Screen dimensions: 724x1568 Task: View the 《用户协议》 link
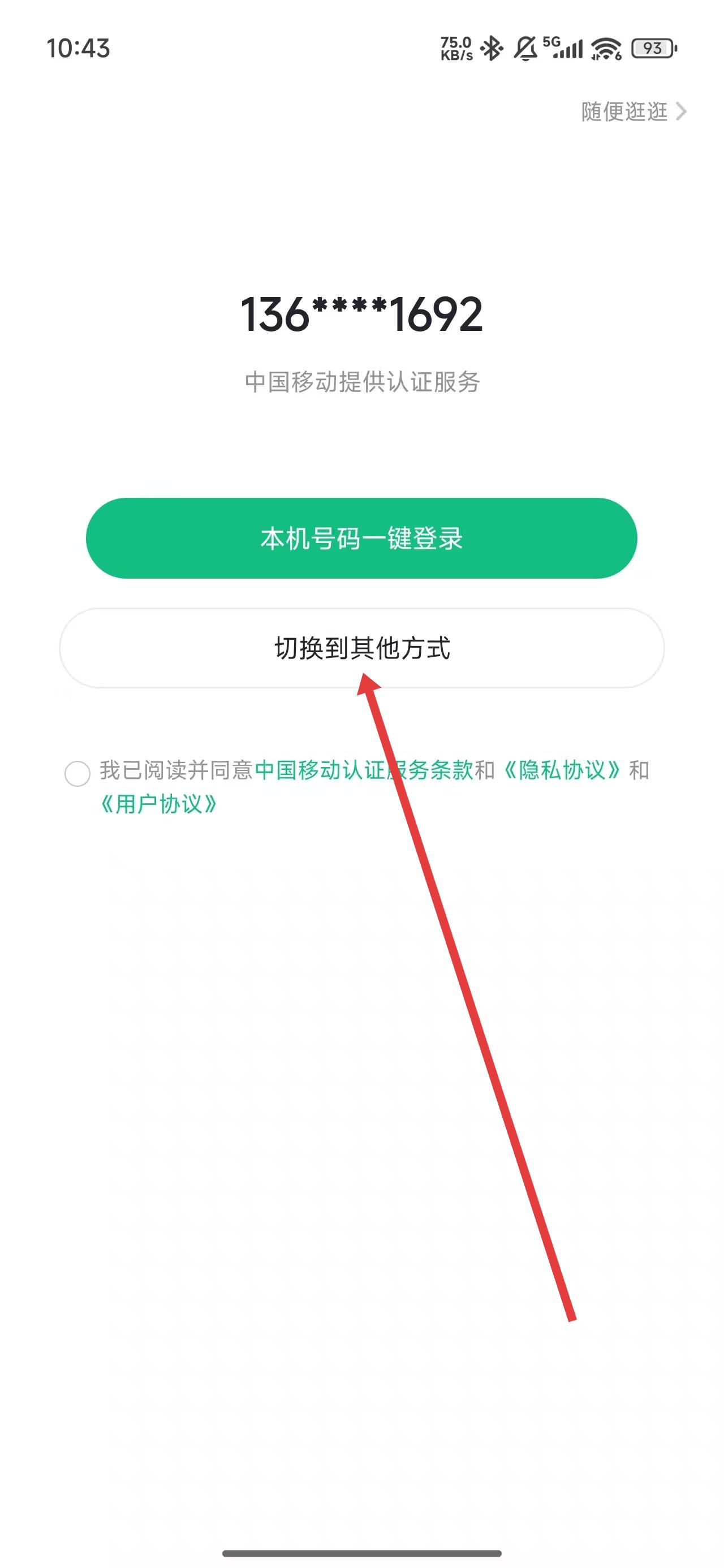pyautogui.click(x=158, y=805)
